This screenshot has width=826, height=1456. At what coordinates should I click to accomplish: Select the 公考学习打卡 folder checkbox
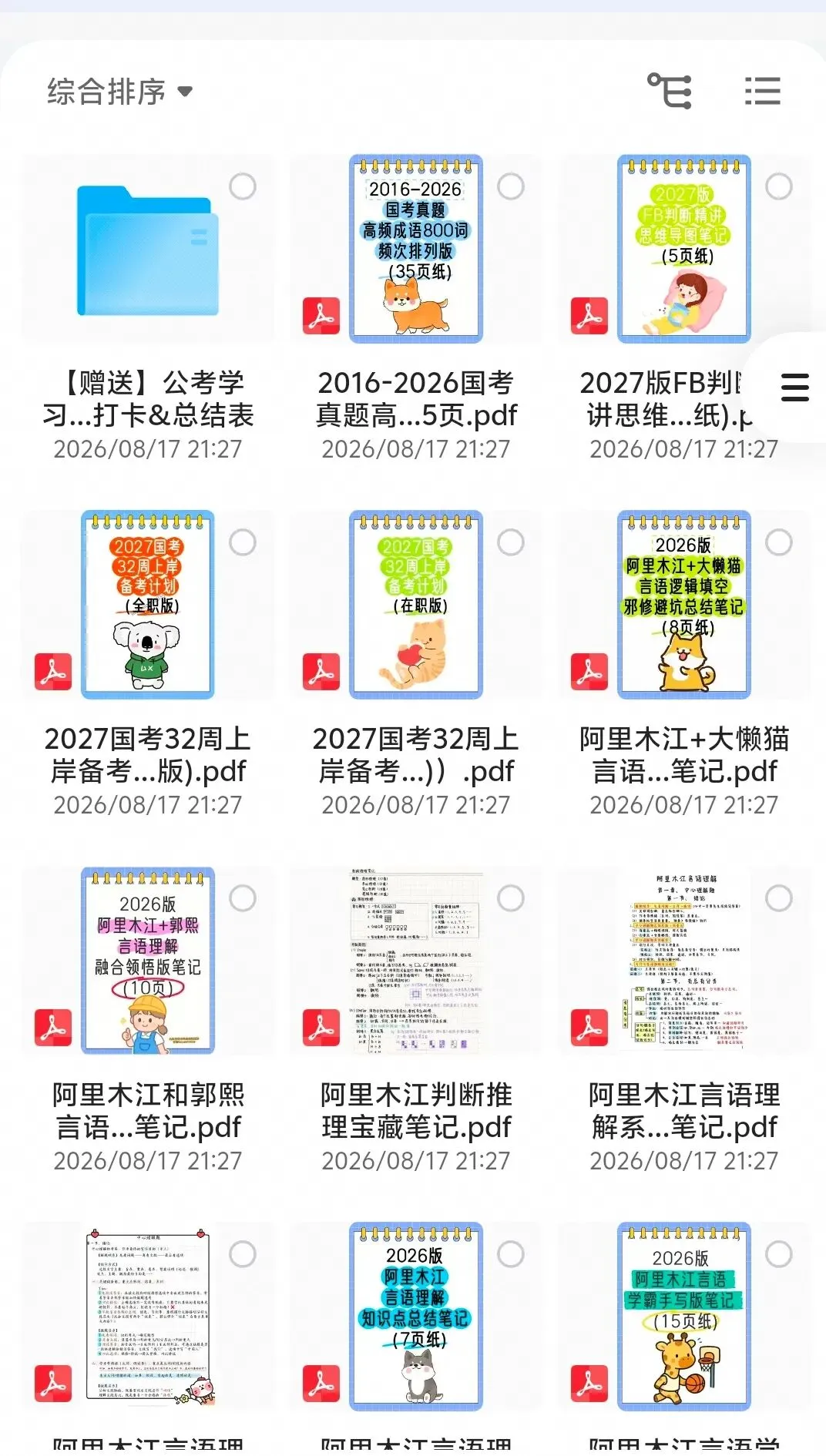243,186
